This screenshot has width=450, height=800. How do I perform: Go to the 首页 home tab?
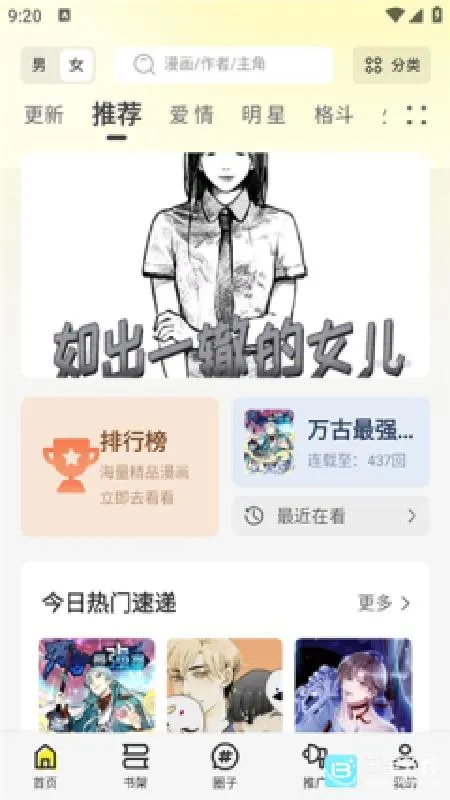pyautogui.click(x=45, y=766)
